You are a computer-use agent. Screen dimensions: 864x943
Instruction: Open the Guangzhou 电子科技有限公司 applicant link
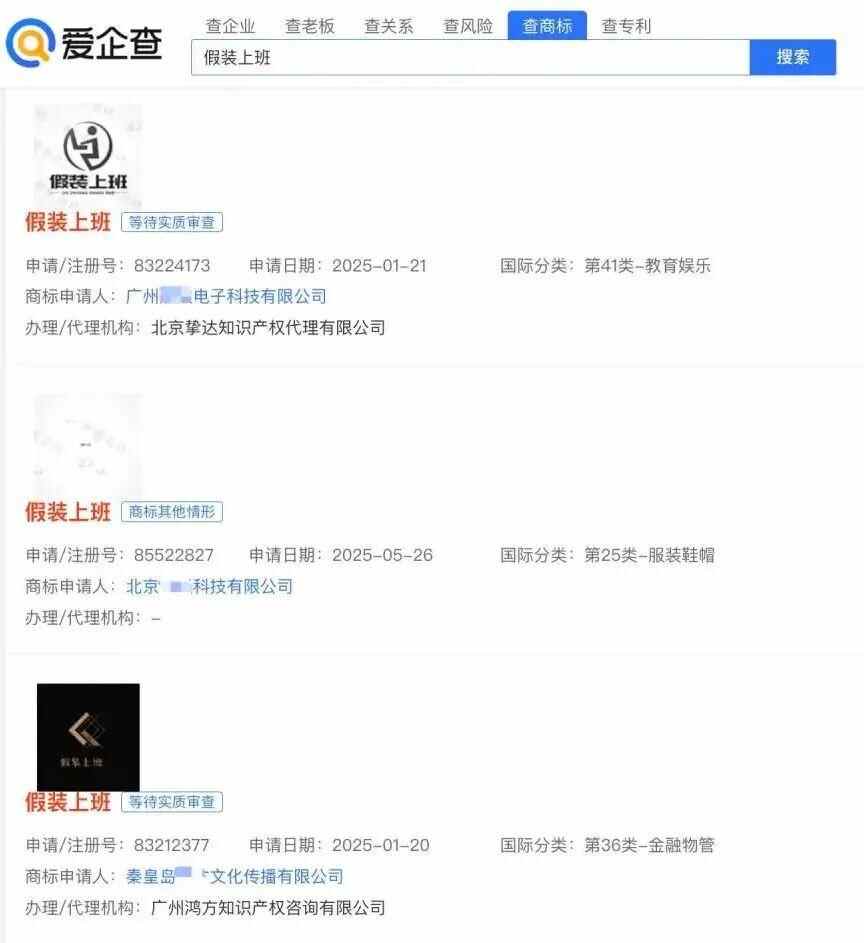click(226, 297)
